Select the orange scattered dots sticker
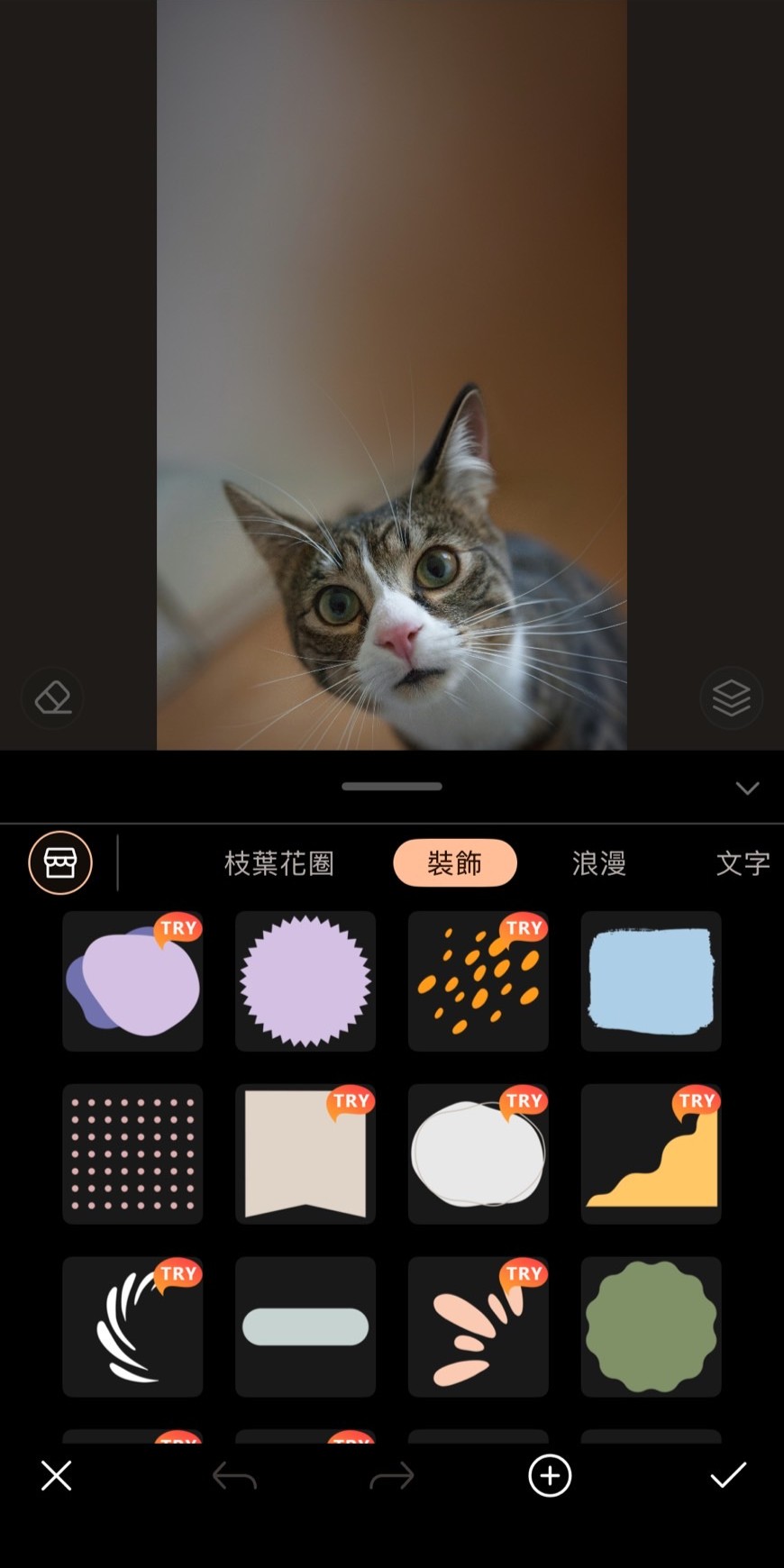The height and width of the screenshot is (1568, 784). (478, 981)
